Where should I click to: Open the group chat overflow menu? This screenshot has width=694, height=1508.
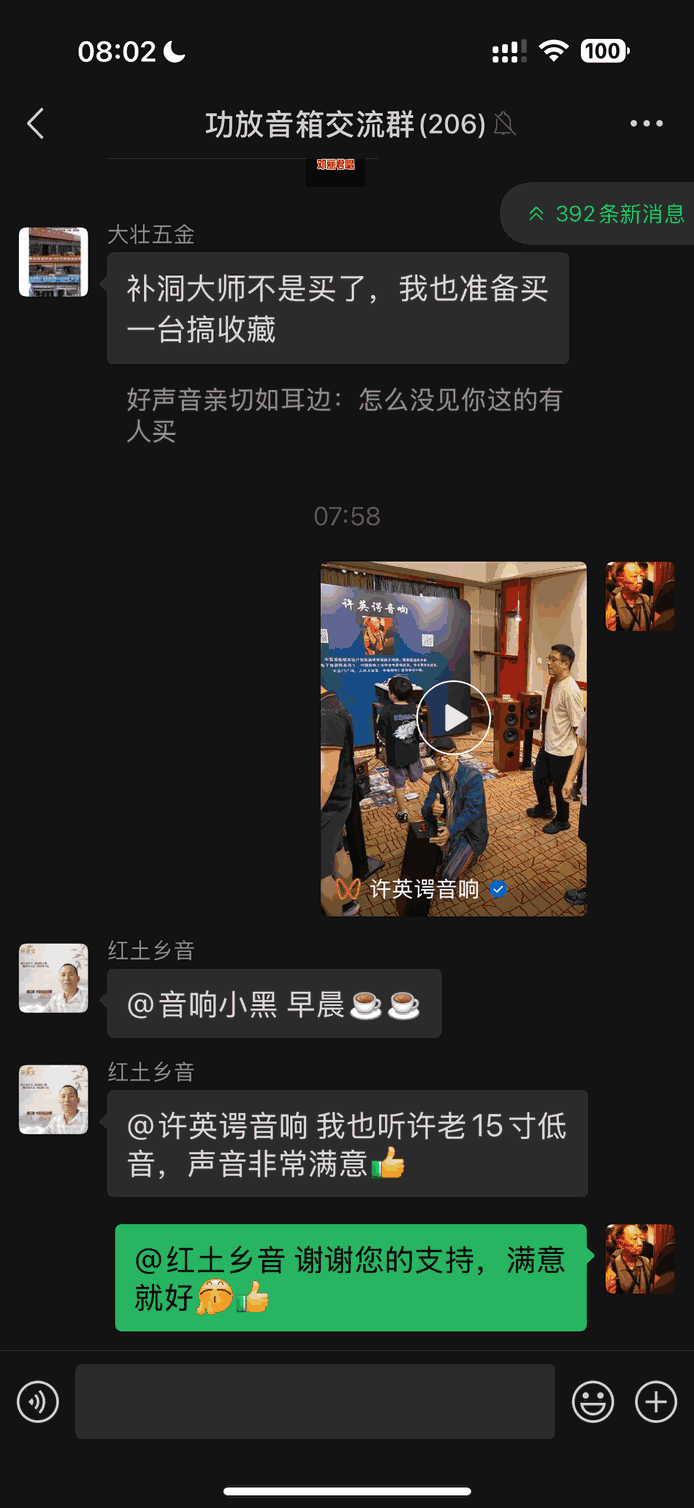(x=646, y=124)
